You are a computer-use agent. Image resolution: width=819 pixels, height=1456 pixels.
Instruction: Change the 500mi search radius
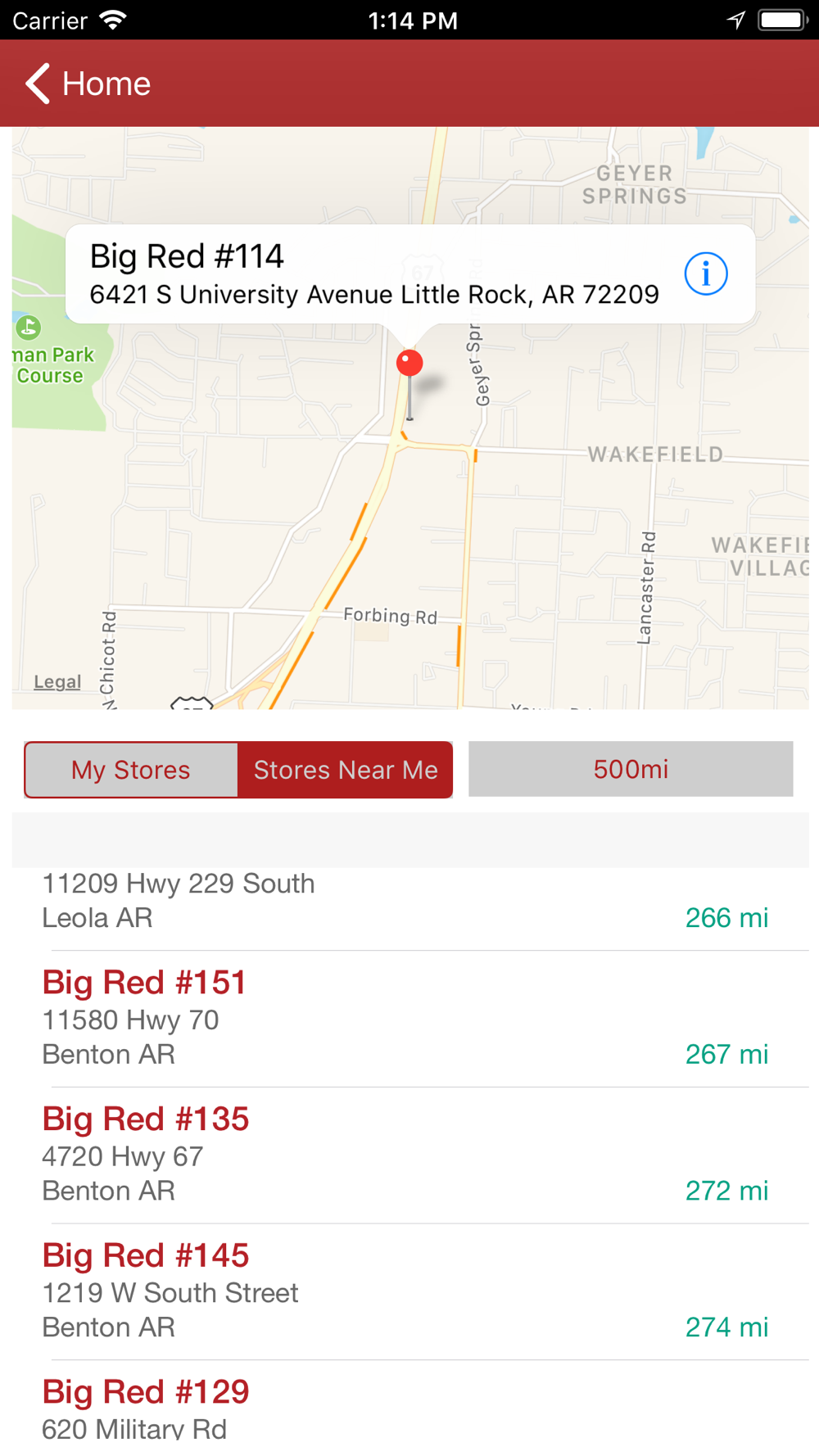coord(631,769)
